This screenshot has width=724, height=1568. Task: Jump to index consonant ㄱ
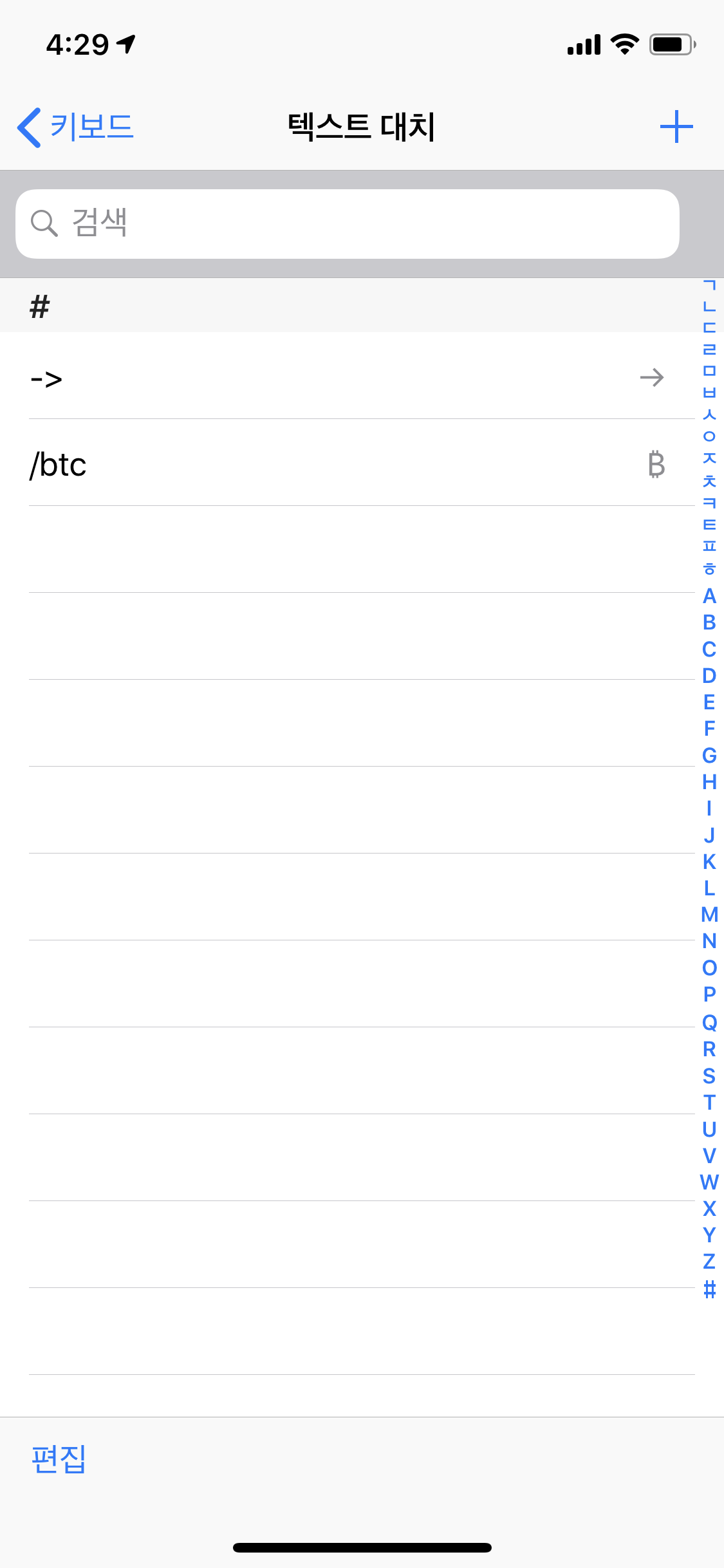pyautogui.click(x=709, y=285)
